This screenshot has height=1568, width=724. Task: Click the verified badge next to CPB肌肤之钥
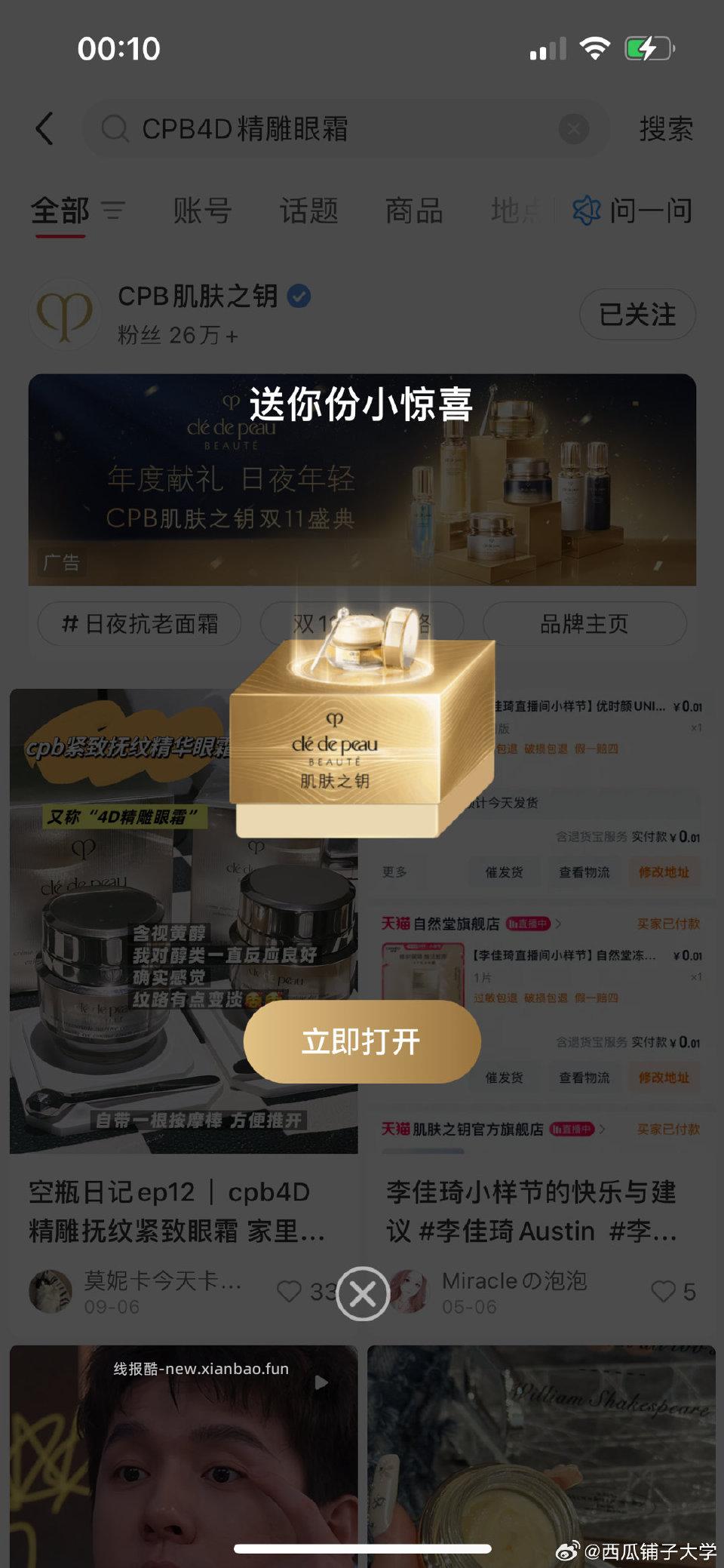[300, 297]
